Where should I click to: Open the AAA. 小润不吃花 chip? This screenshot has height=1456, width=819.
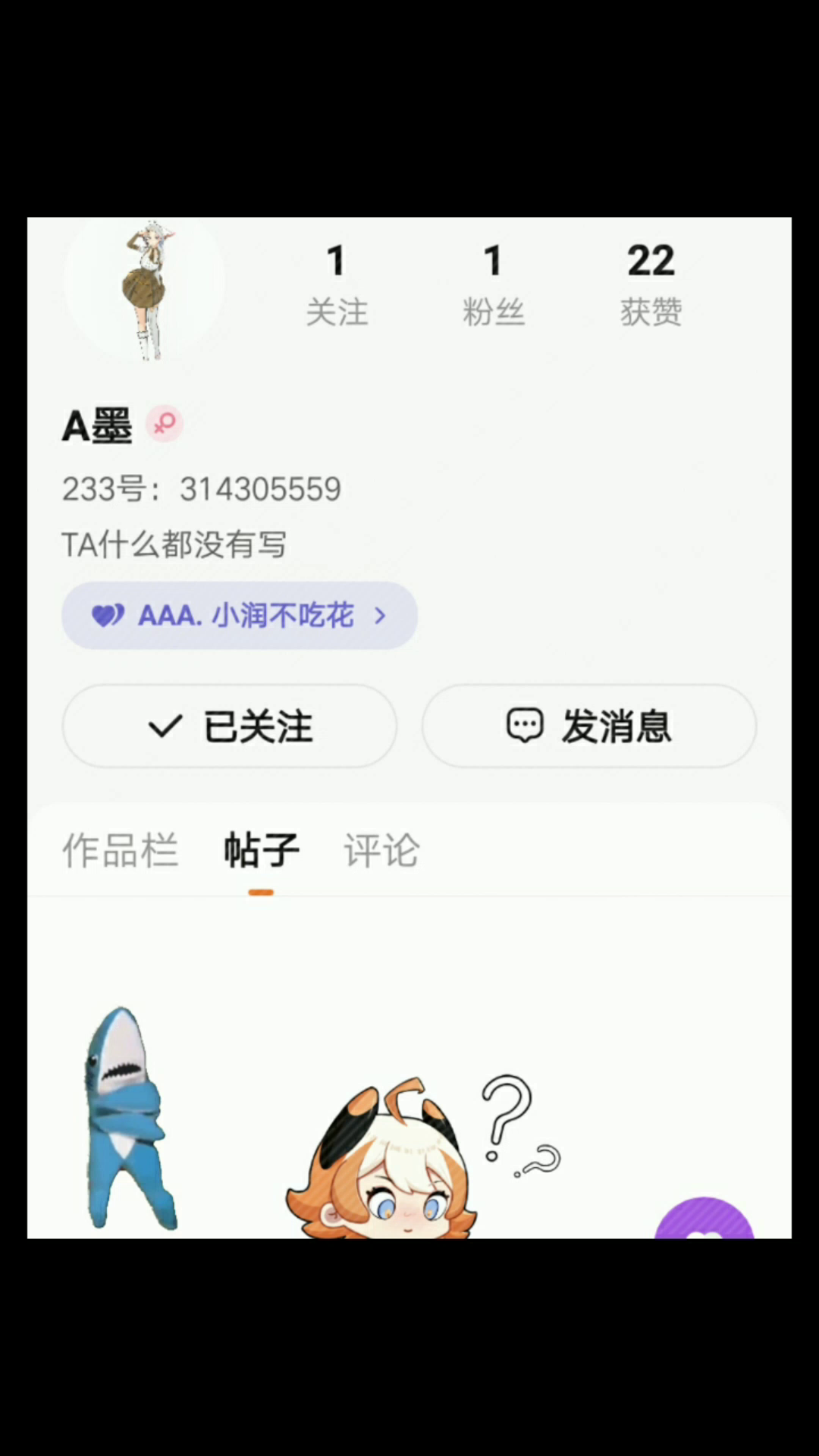coord(239,615)
